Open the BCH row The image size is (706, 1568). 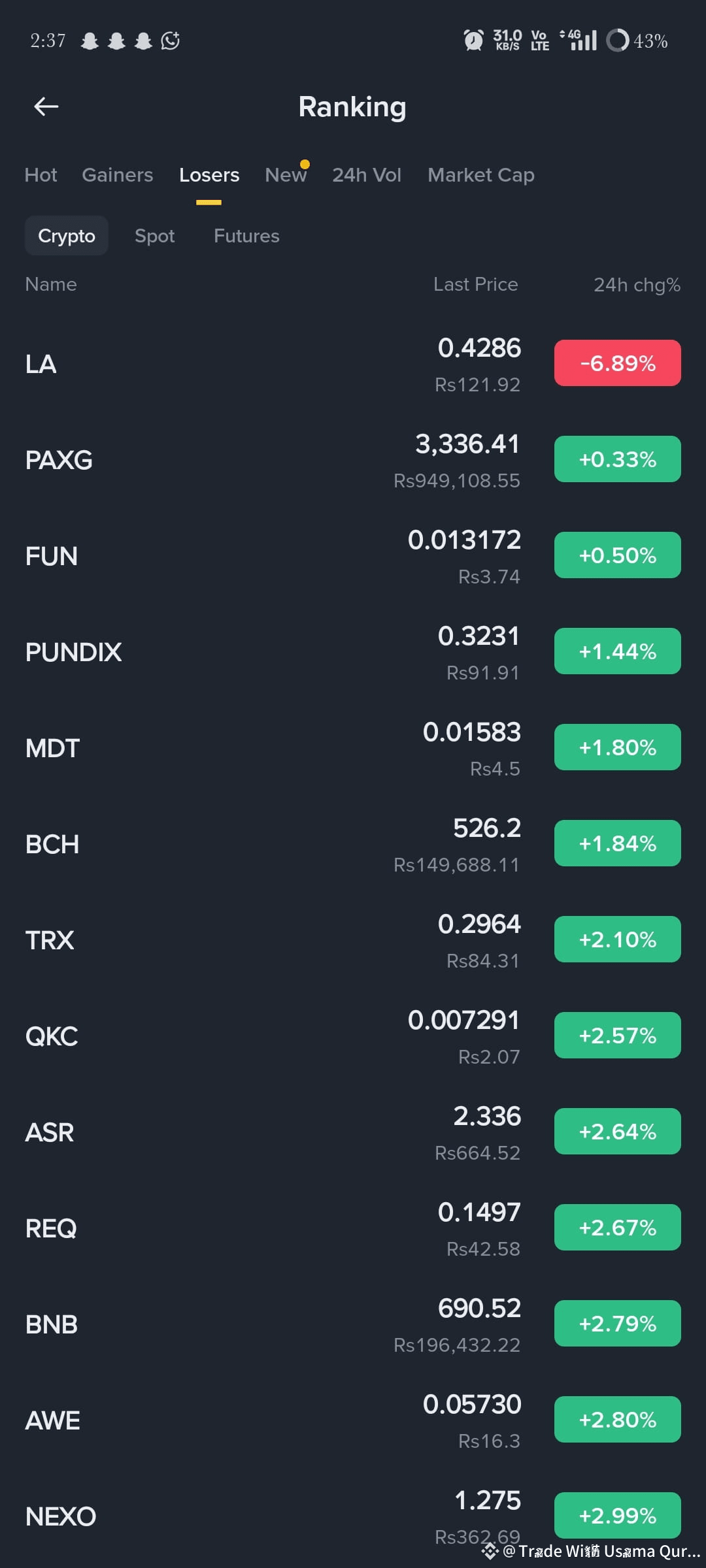[353, 844]
